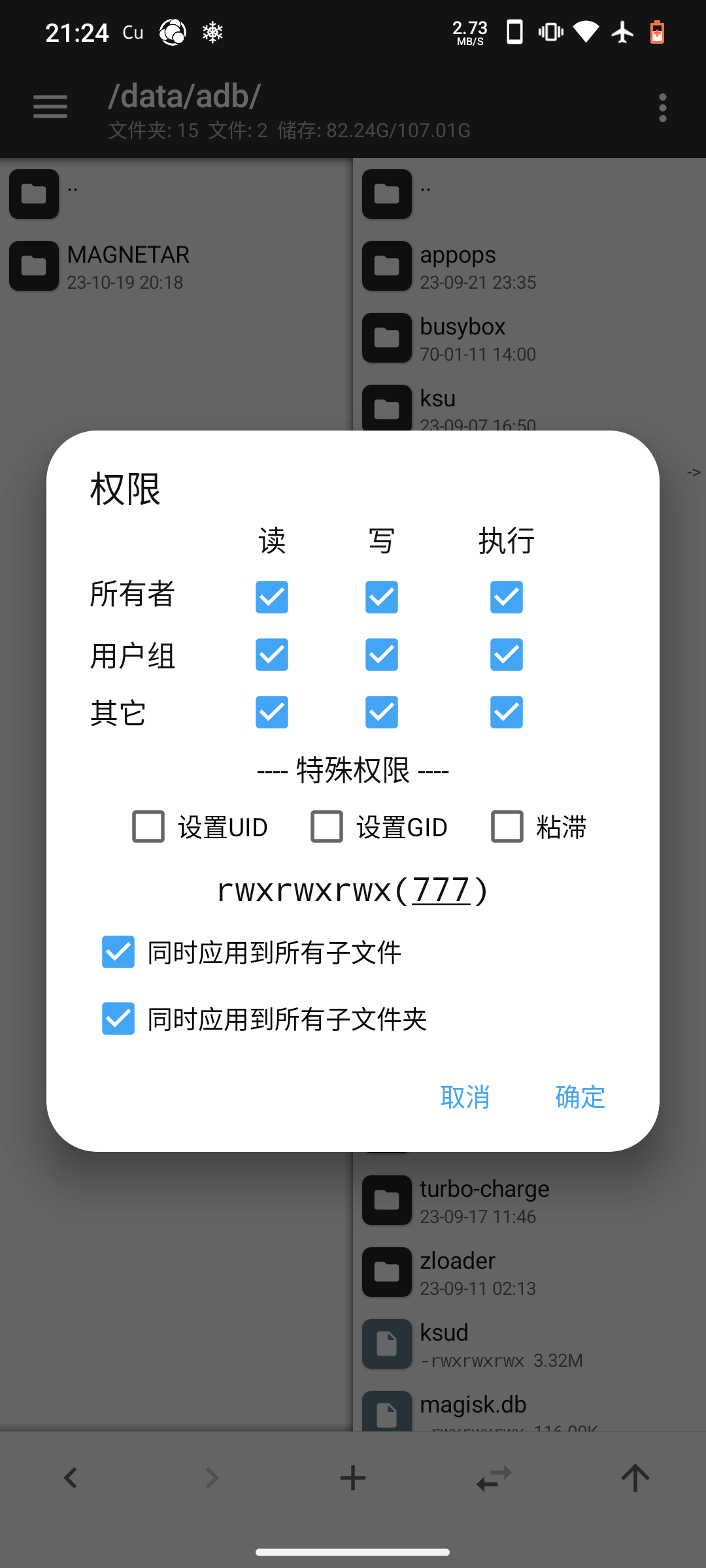Uncheck others (其它) execute permission

click(x=506, y=712)
